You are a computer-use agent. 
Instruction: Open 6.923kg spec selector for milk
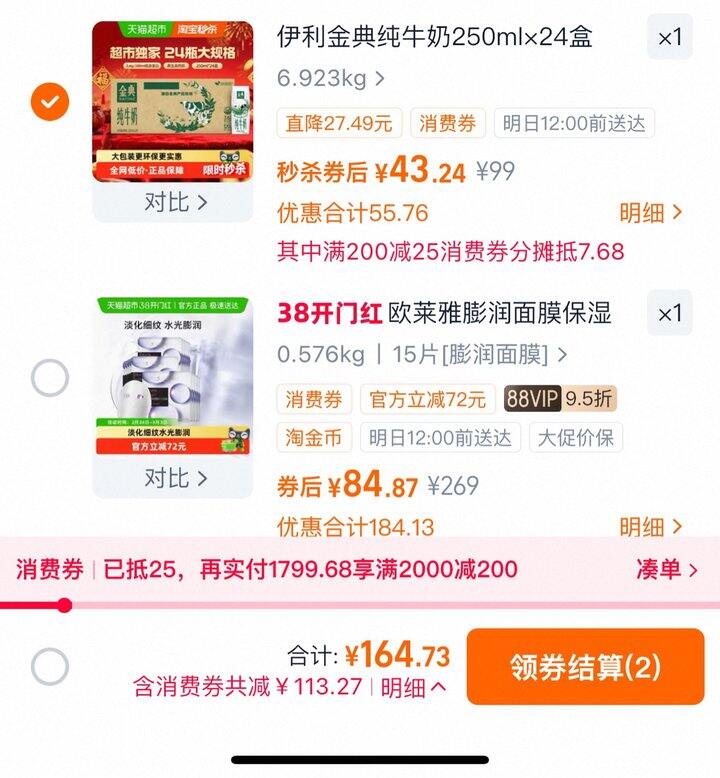click(x=330, y=78)
